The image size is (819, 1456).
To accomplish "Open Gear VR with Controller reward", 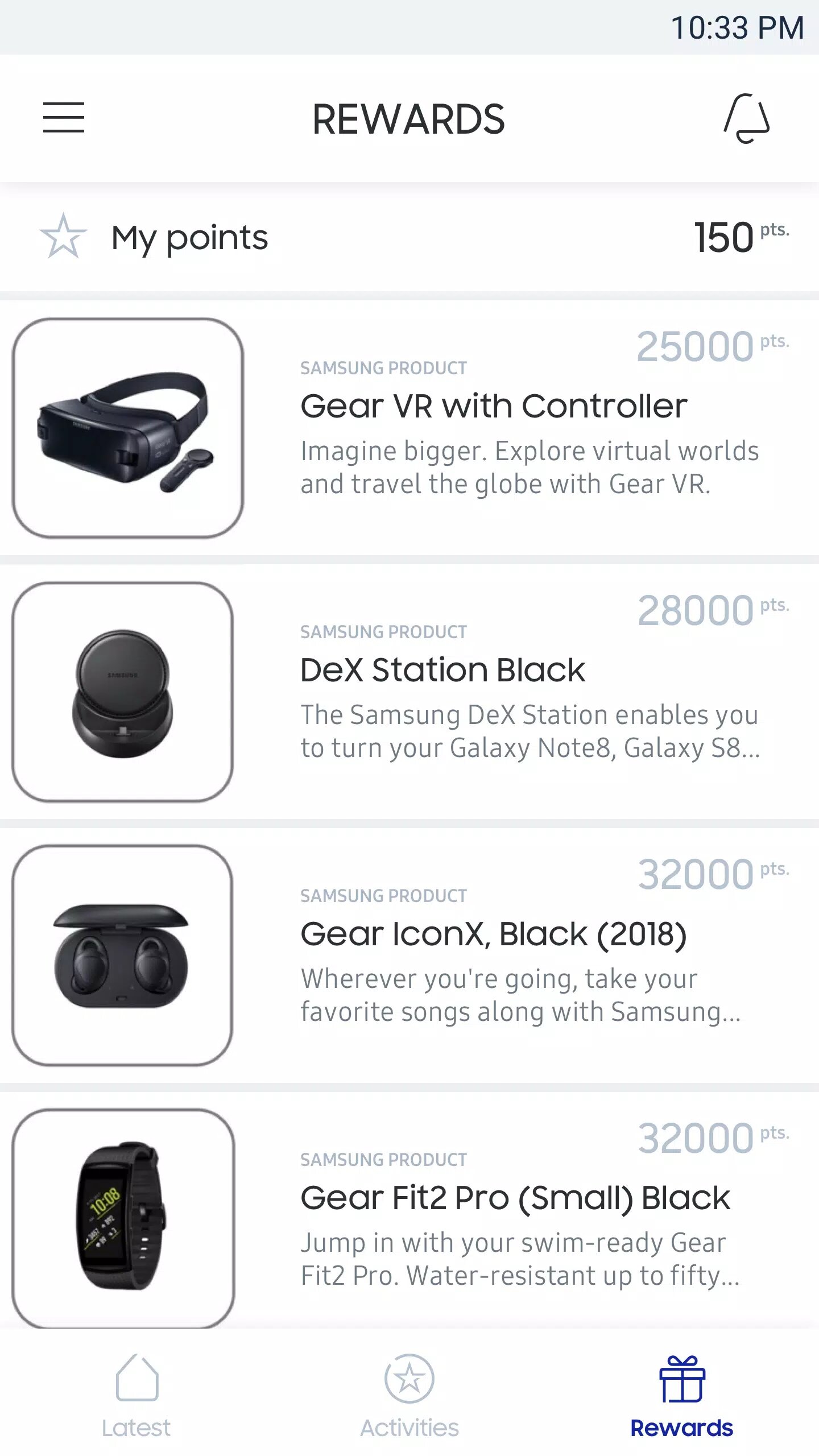I will tap(494, 406).
